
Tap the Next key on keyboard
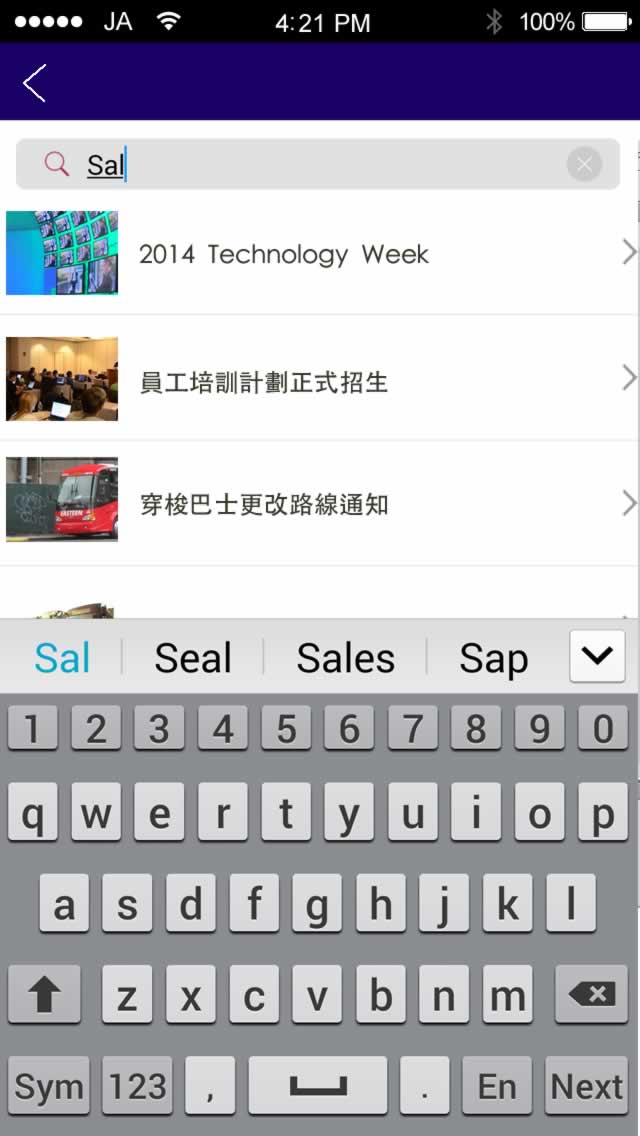pyautogui.click(x=587, y=1086)
